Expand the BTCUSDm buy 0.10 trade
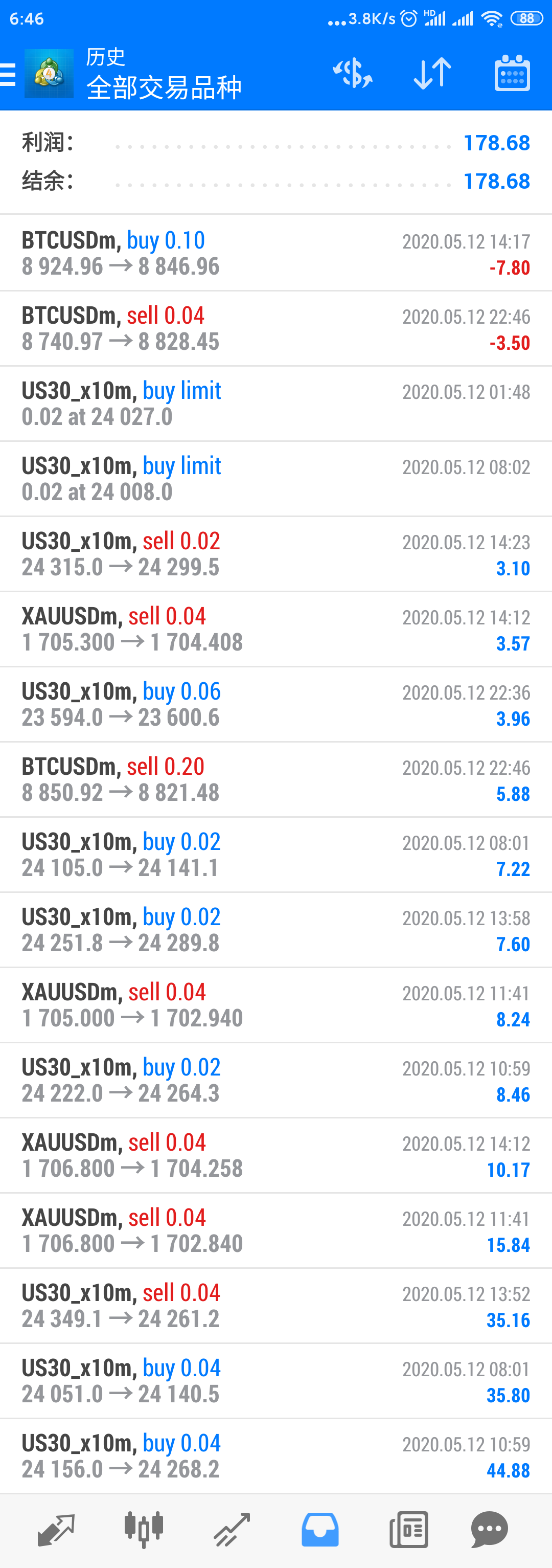The image size is (552, 1568). tap(275, 253)
